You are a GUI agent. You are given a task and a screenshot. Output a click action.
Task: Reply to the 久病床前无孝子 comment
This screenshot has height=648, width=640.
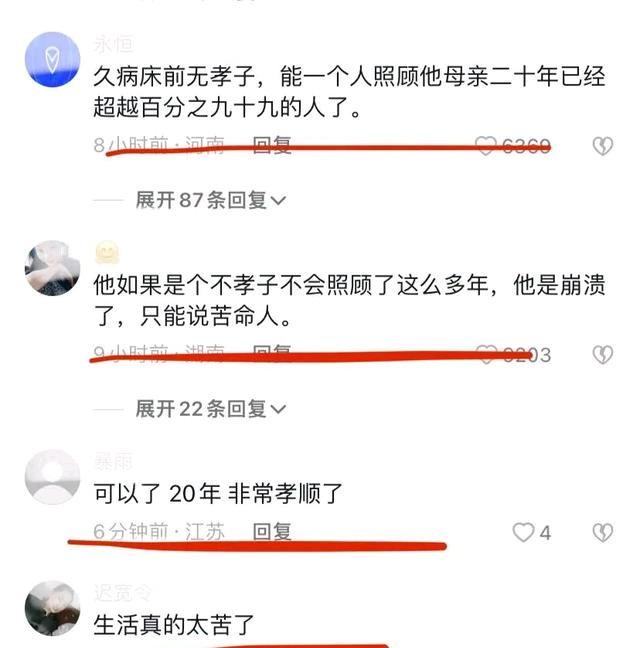pyautogui.click(x=271, y=146)
